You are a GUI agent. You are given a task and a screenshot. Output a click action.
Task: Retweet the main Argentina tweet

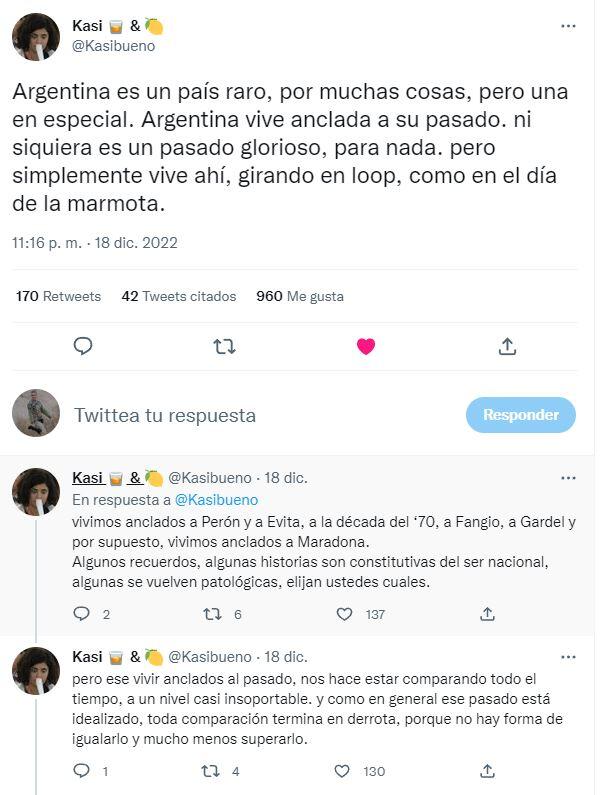225,346
